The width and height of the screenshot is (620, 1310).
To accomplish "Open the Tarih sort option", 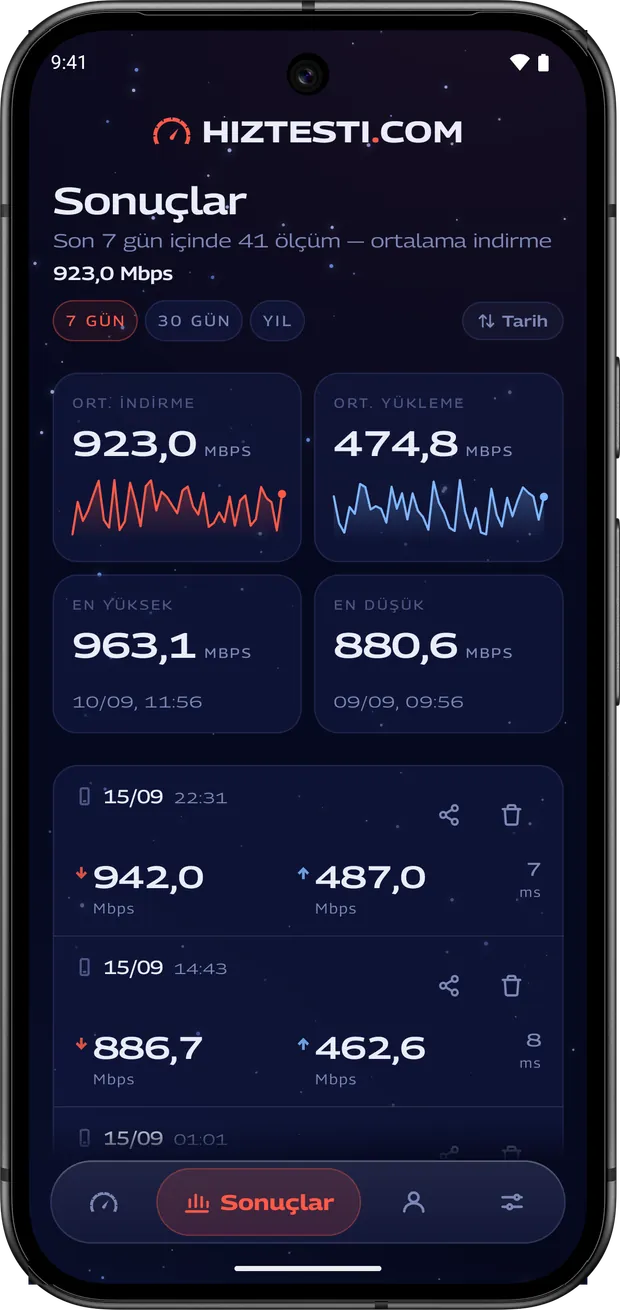I will tap(512, 321).
